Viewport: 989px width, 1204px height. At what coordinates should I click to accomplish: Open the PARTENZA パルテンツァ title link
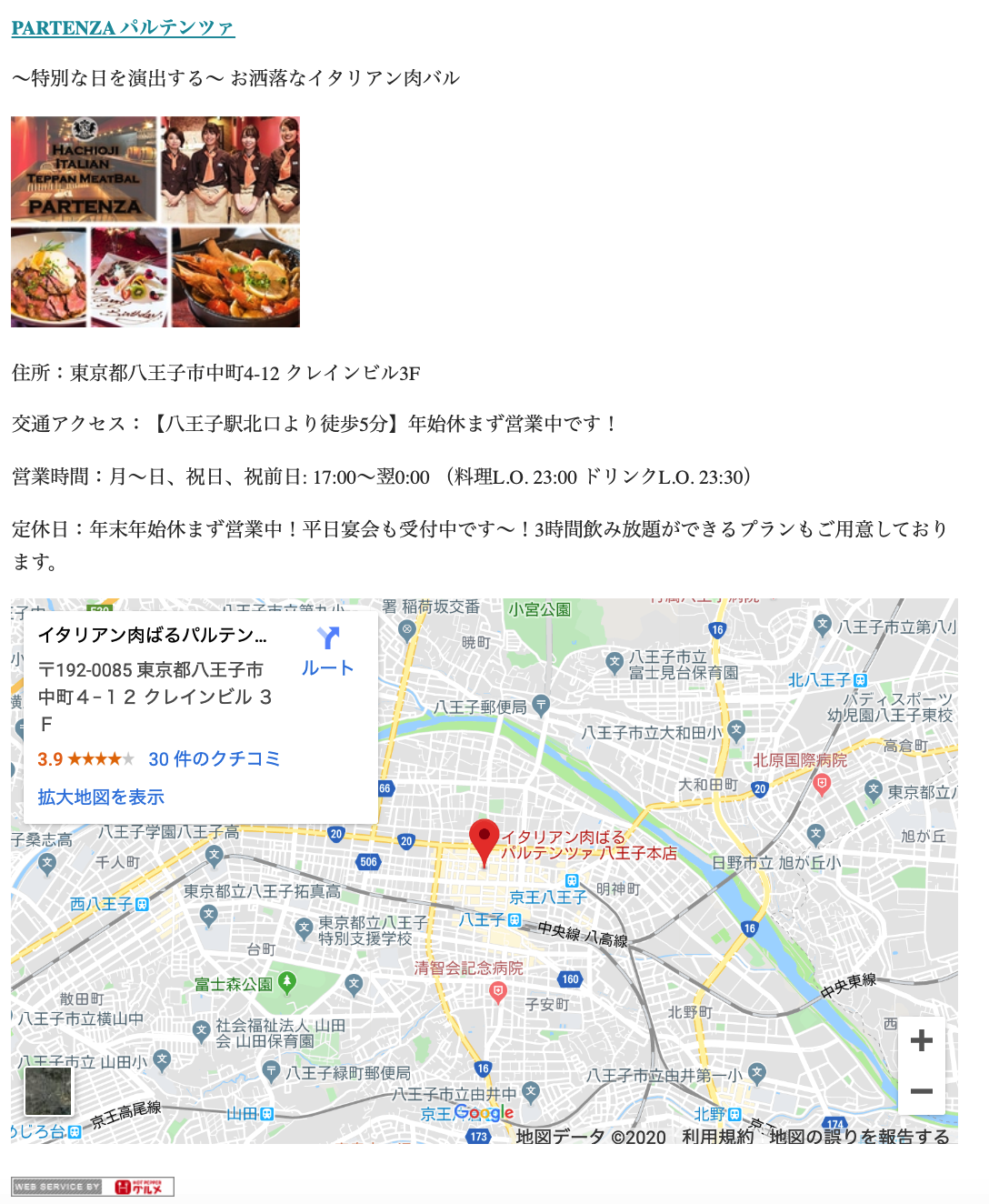click(123, 27)
